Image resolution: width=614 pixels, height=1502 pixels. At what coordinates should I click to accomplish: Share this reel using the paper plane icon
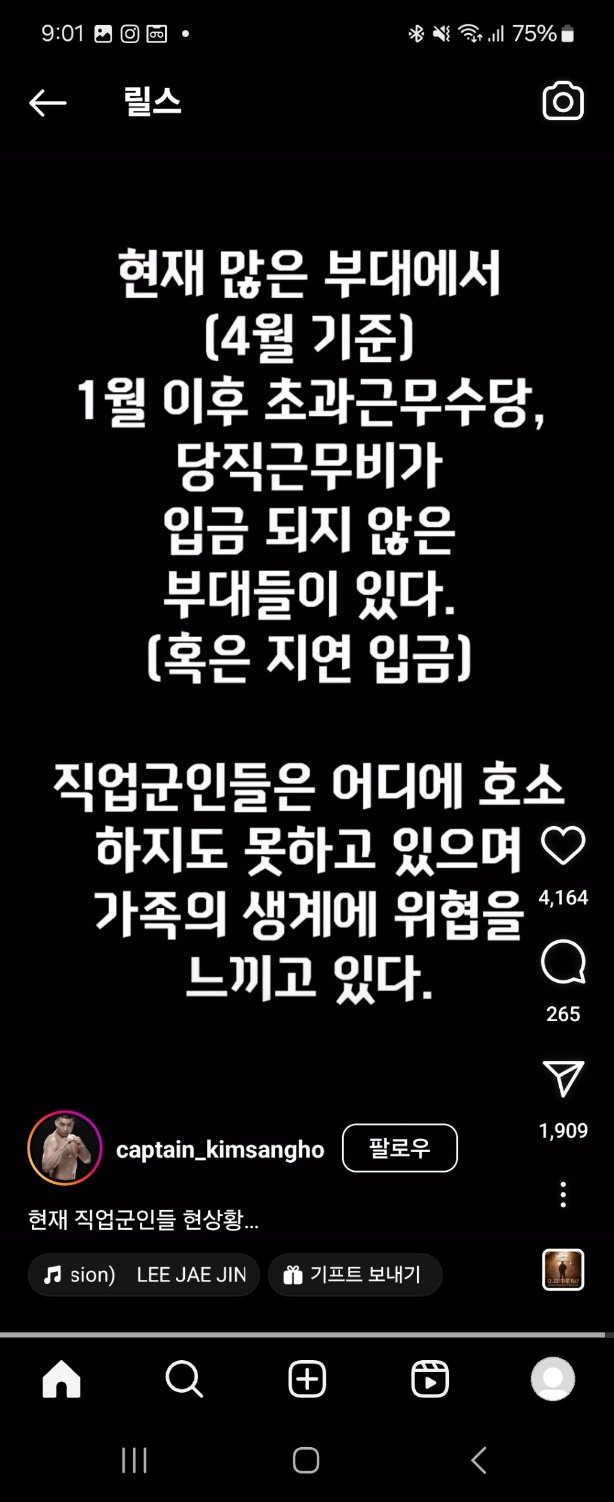pos(563,1080)
